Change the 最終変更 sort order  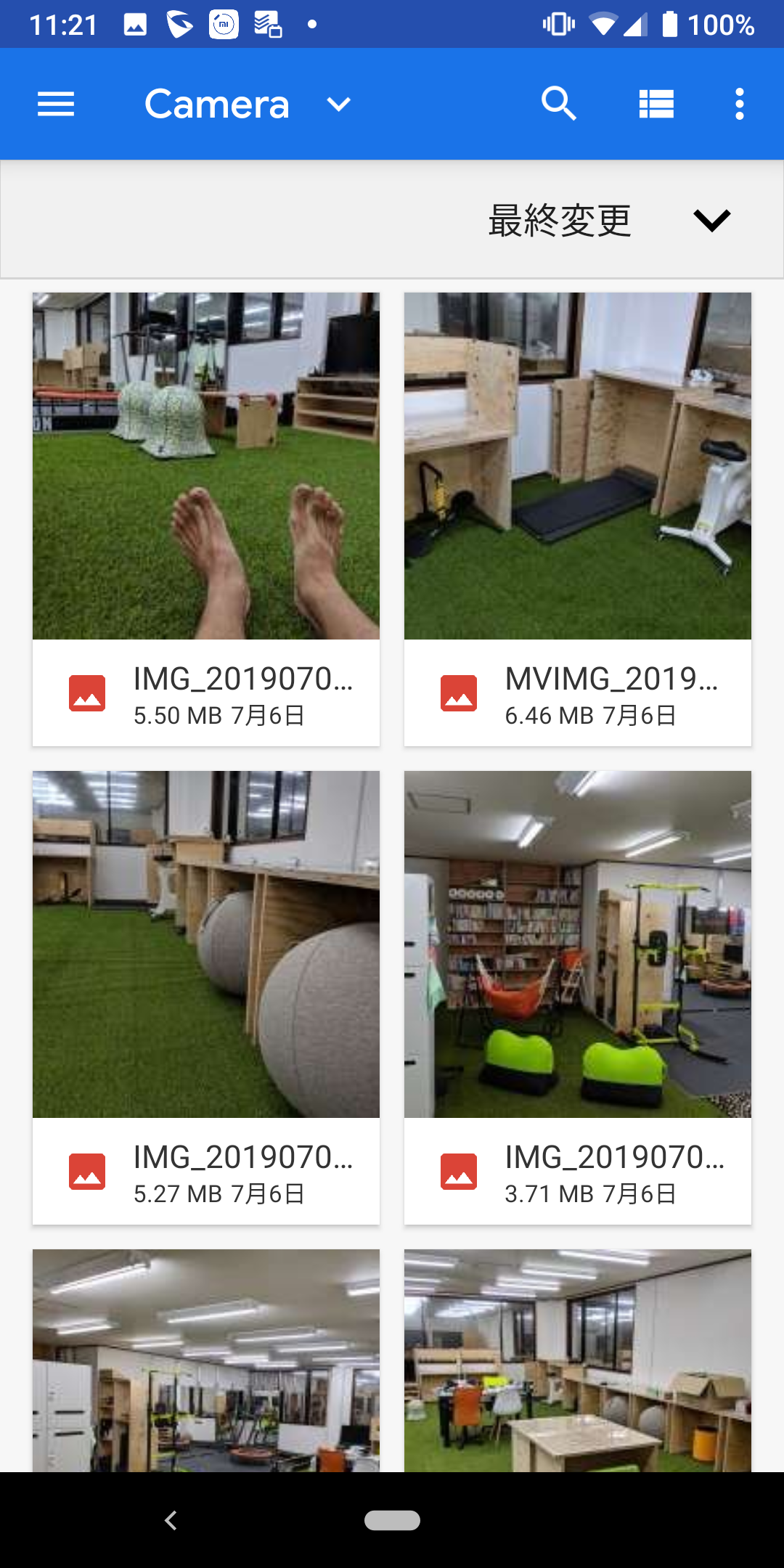click(608, 220)
